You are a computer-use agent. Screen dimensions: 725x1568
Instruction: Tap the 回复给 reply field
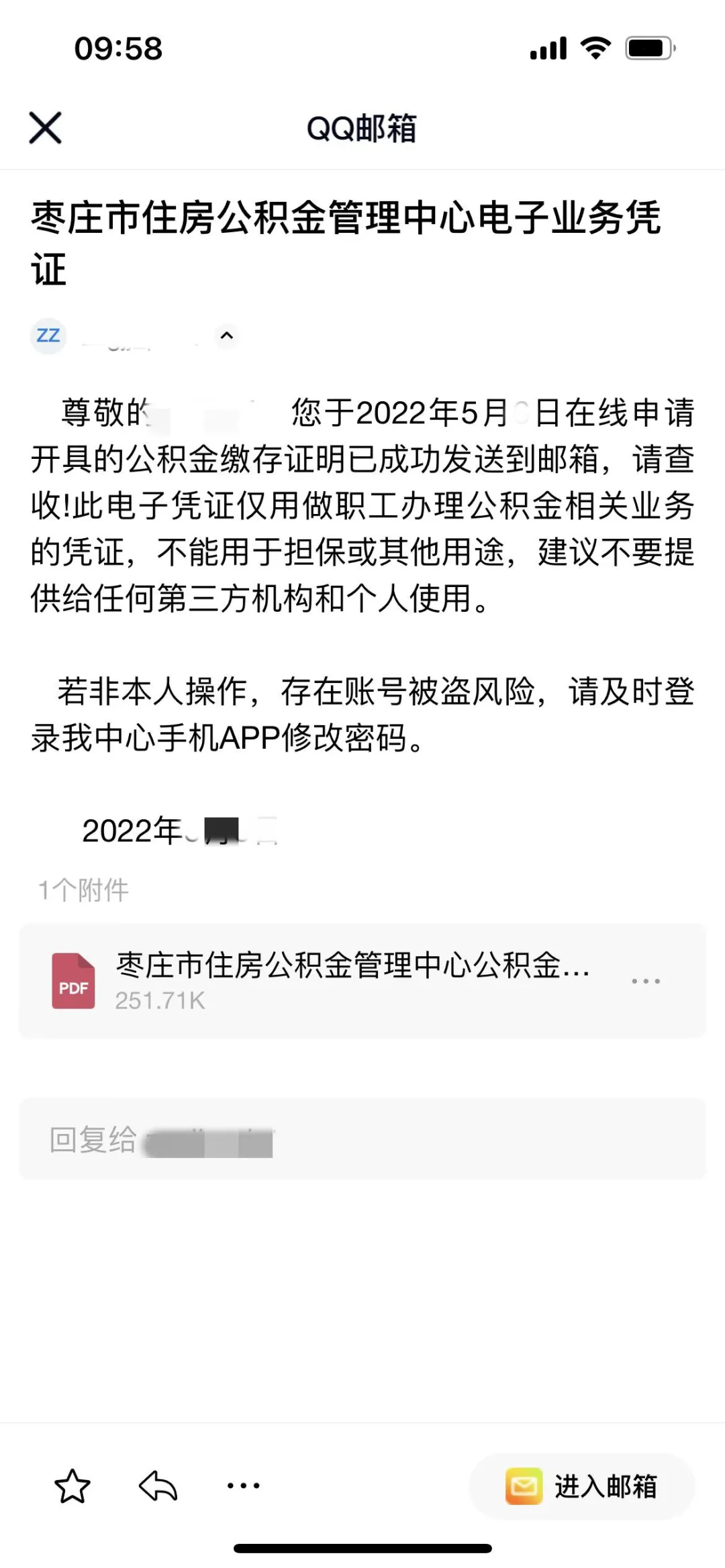click(362, 1139)
